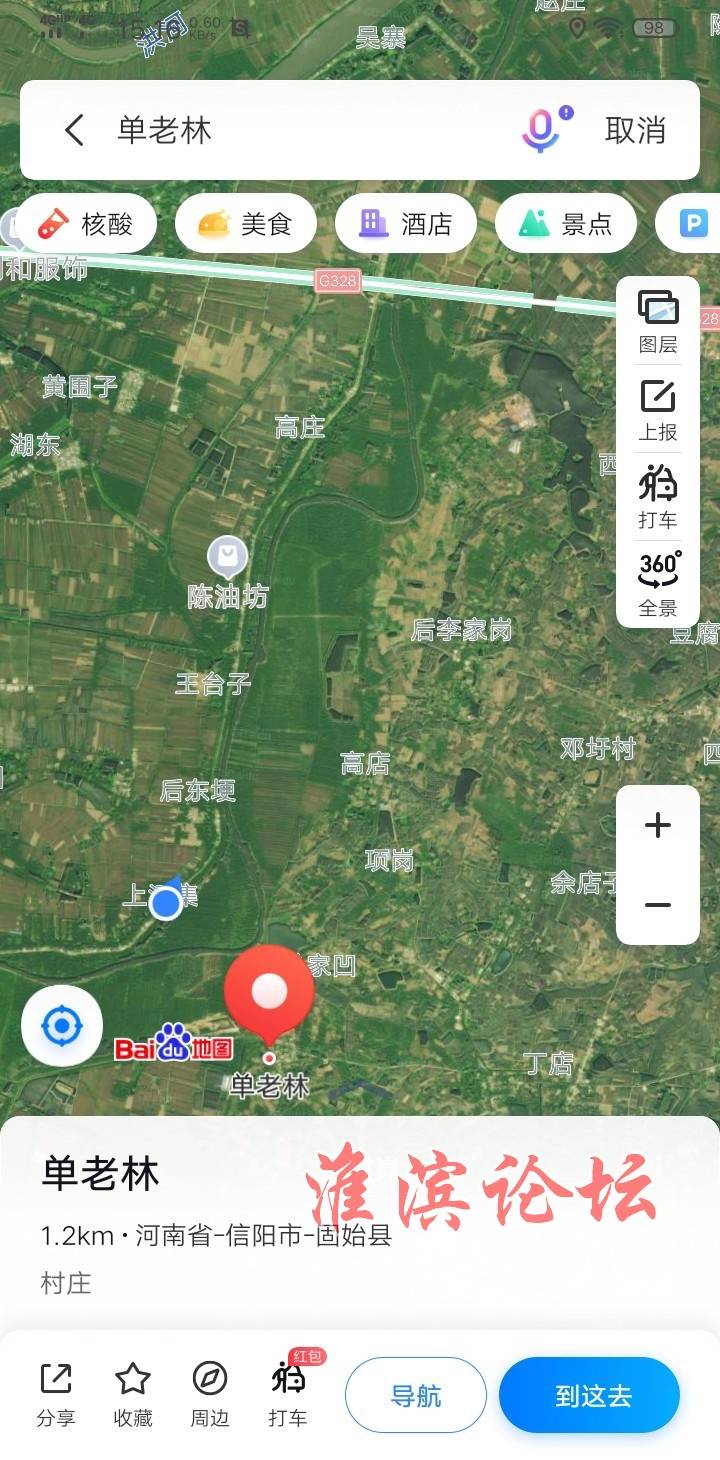Start voice search with the microphone
The height and width of the screenshot is (1460, 720).
point(541,130)
